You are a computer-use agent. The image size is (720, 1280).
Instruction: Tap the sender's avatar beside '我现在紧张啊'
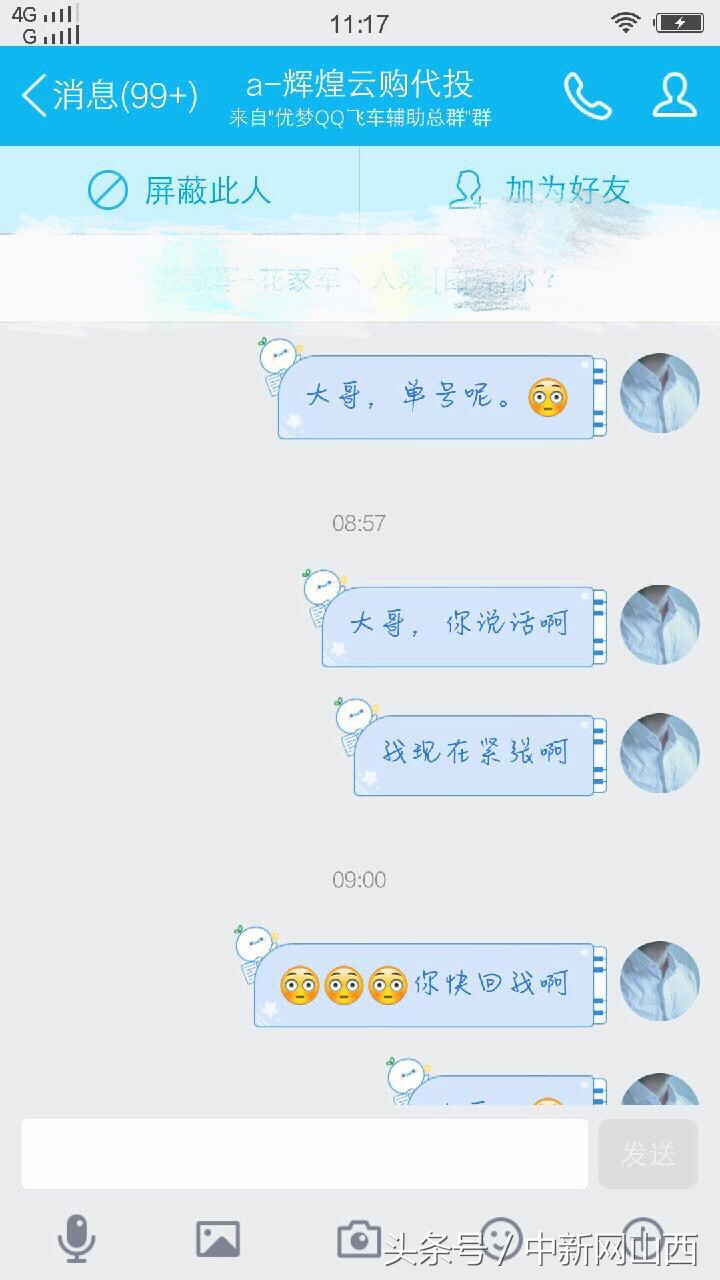659,753
